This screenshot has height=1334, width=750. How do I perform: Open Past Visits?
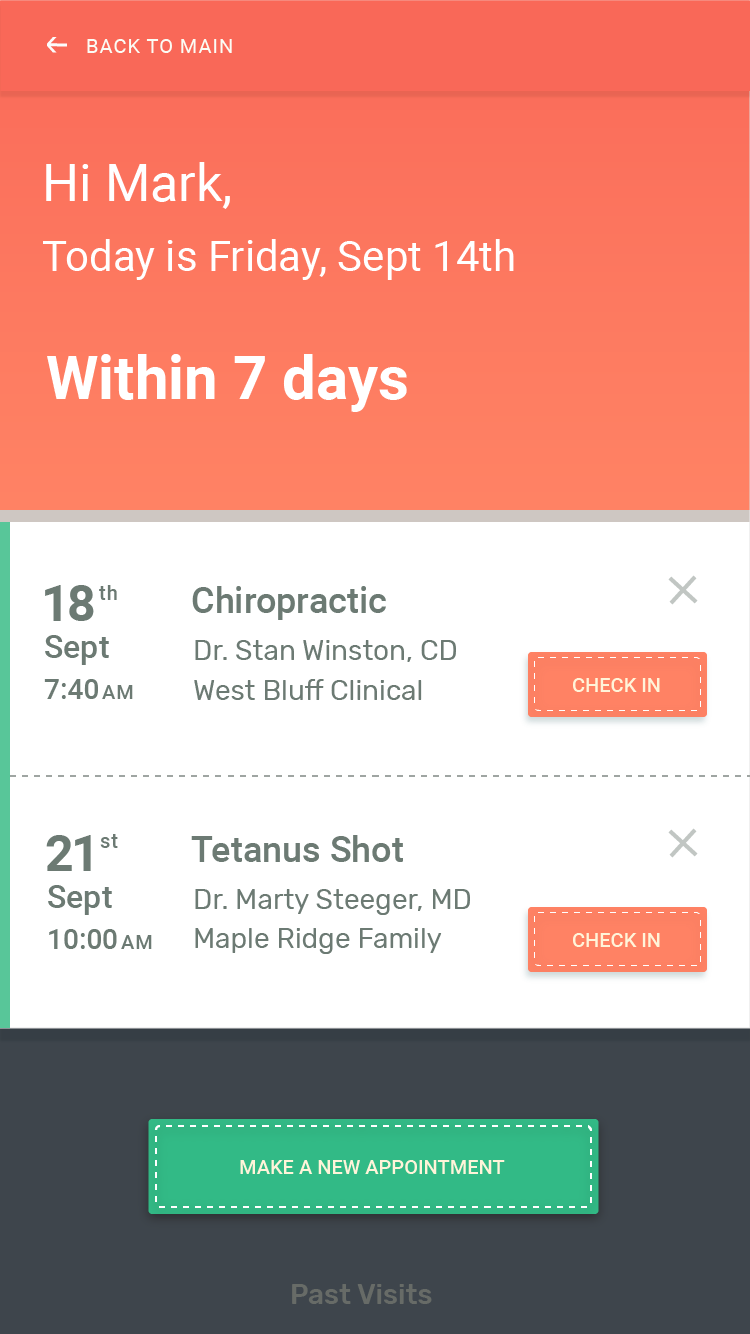point(361,1294)
